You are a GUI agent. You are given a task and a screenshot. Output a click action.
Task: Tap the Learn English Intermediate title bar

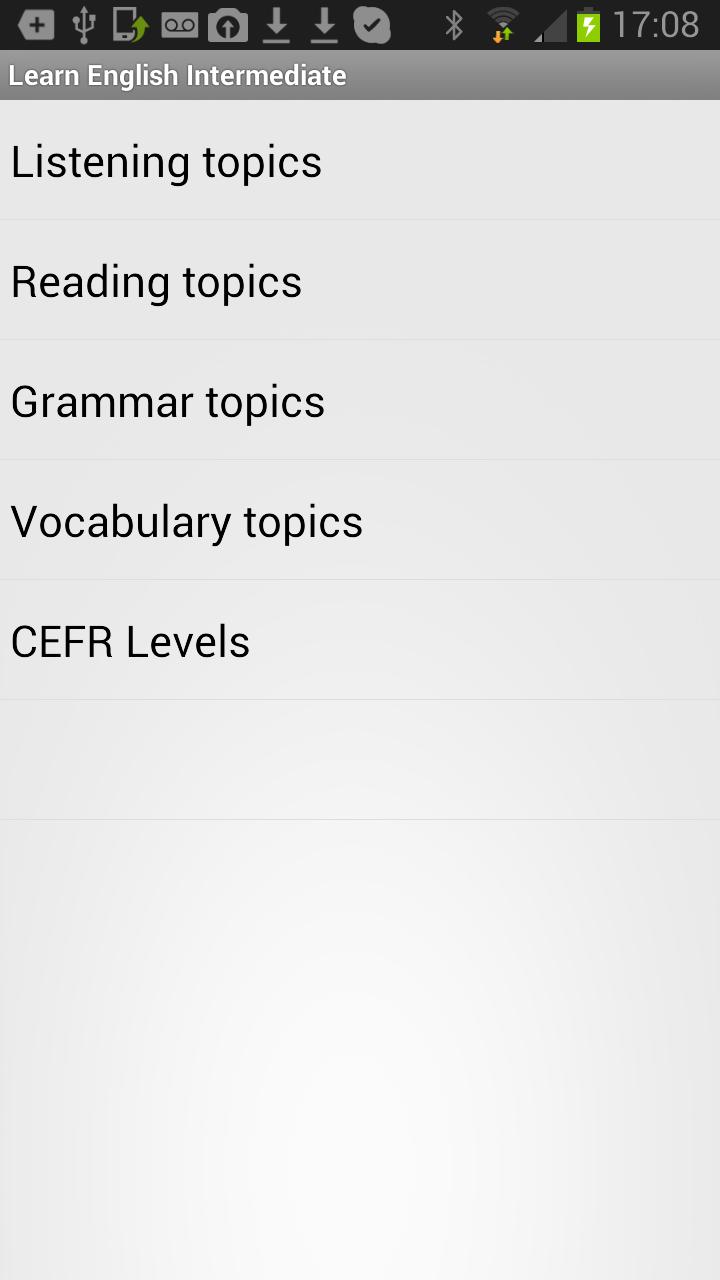click(x=360, y=74)
